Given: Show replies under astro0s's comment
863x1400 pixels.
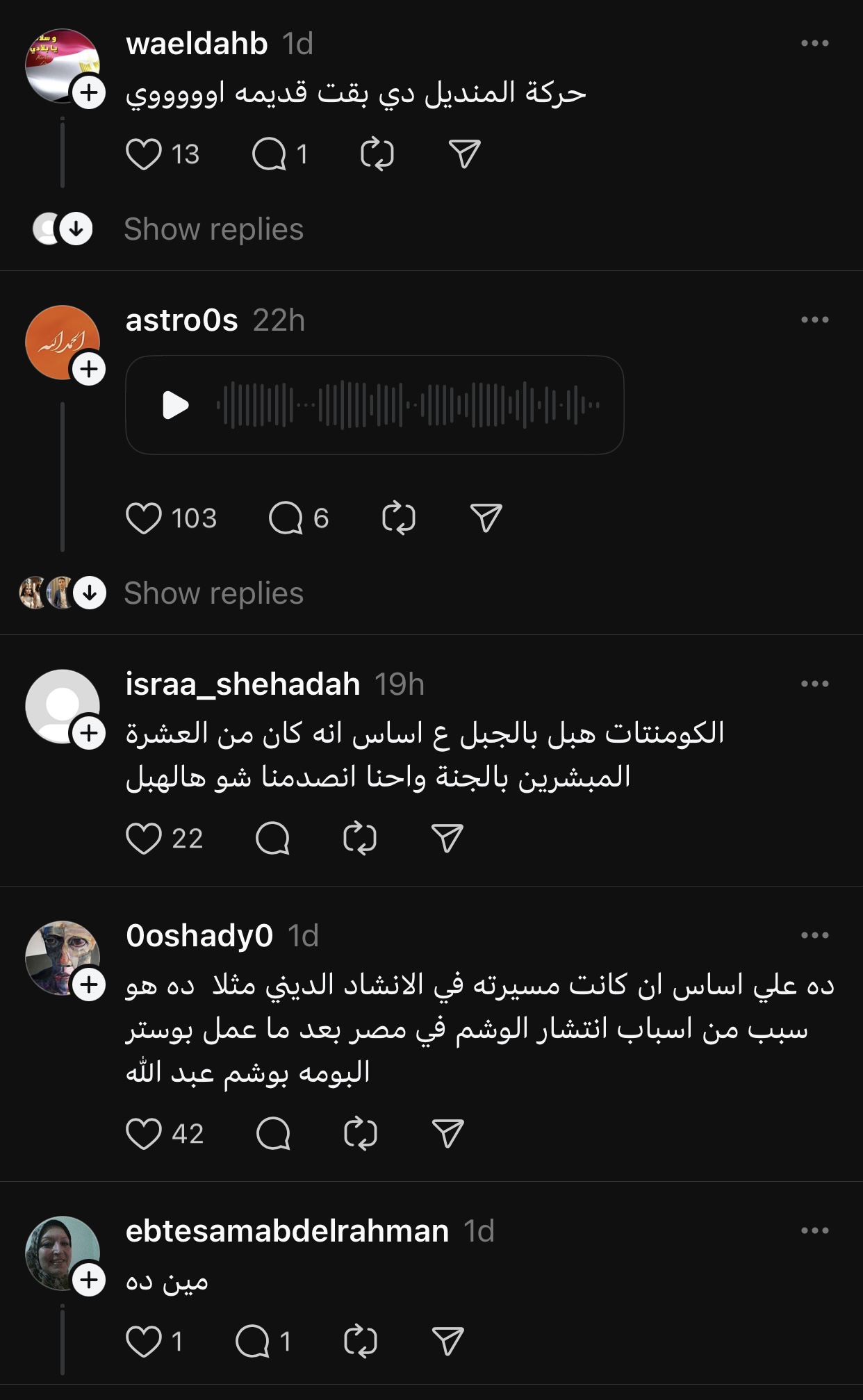Looking at the screenshot, I should [213, 593].
